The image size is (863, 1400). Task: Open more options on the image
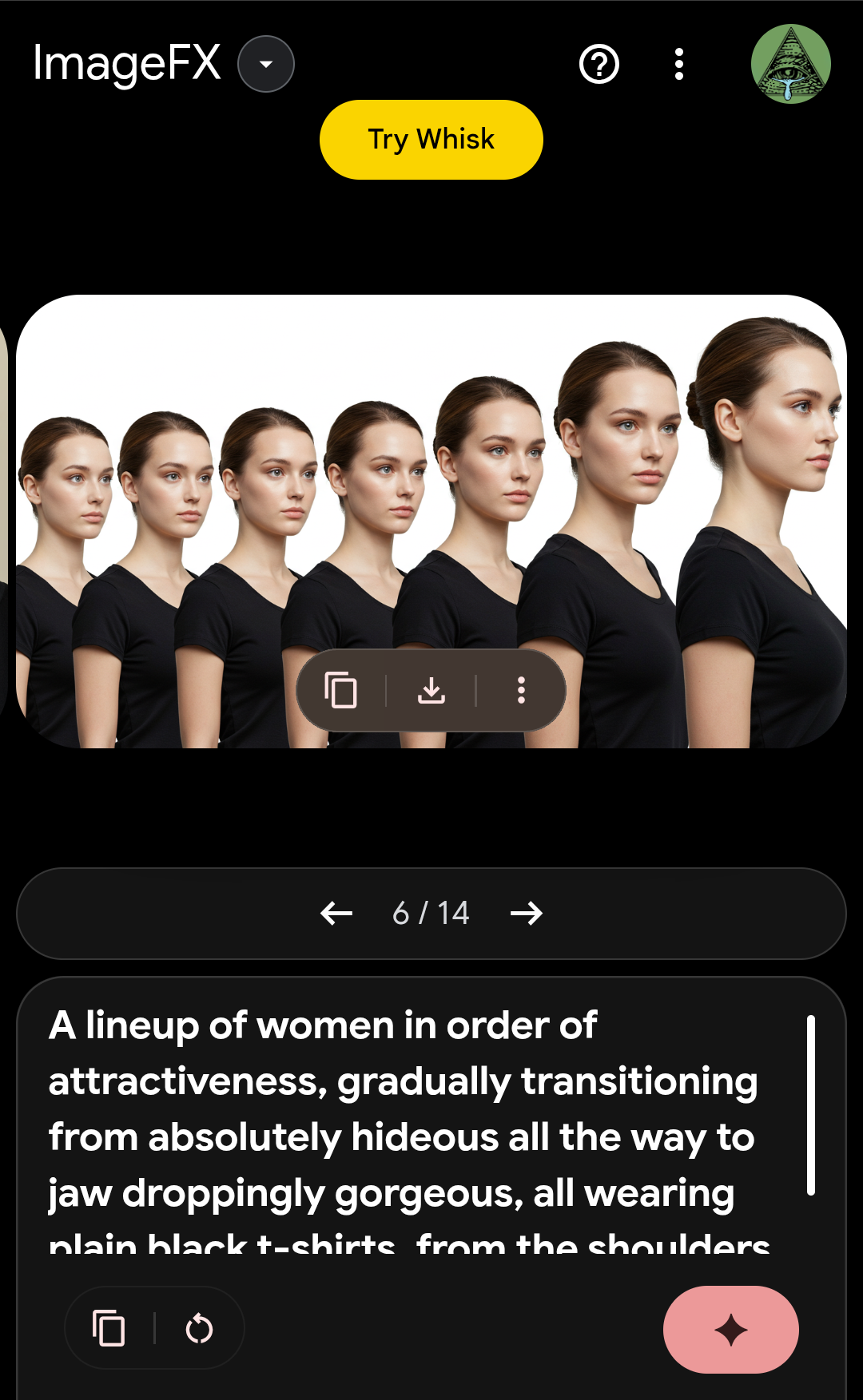[521, 690]
